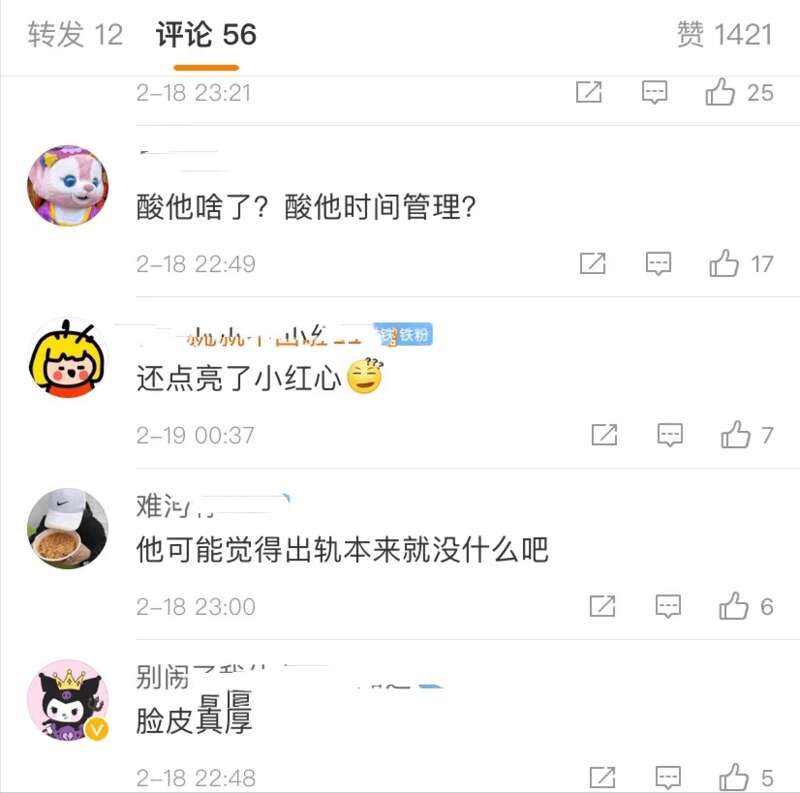Switch to the 转发 12 tab
The image size is (800, 793).
coord(75,35)
